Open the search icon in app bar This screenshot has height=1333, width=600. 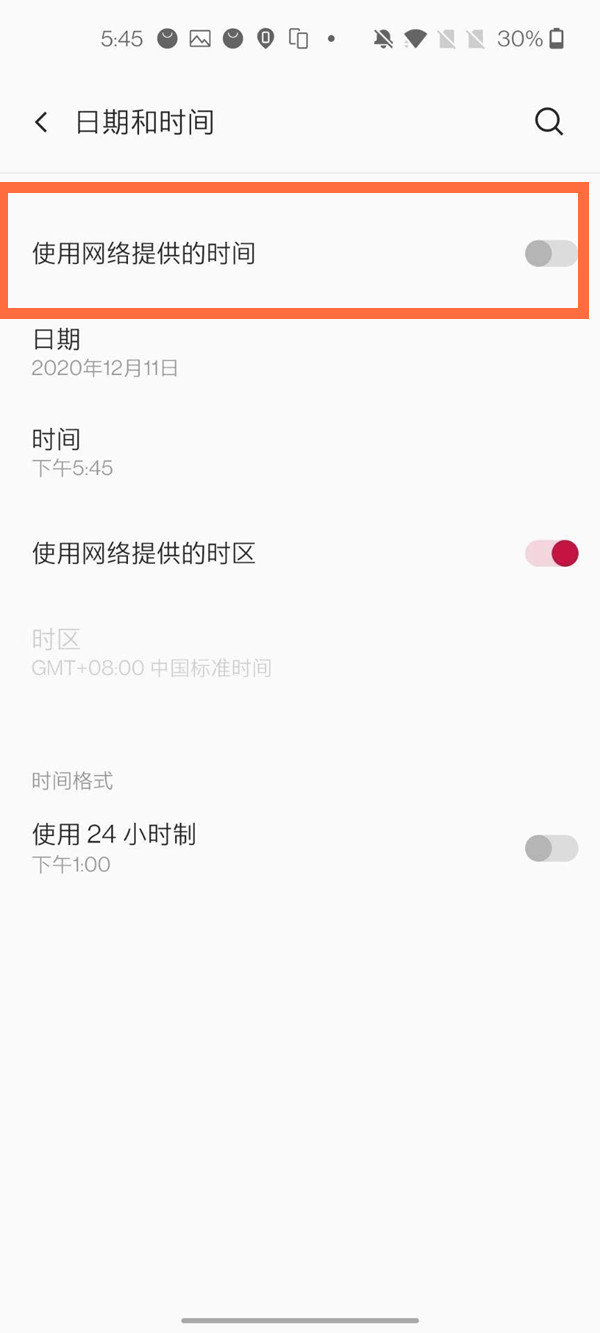[549, 122]
